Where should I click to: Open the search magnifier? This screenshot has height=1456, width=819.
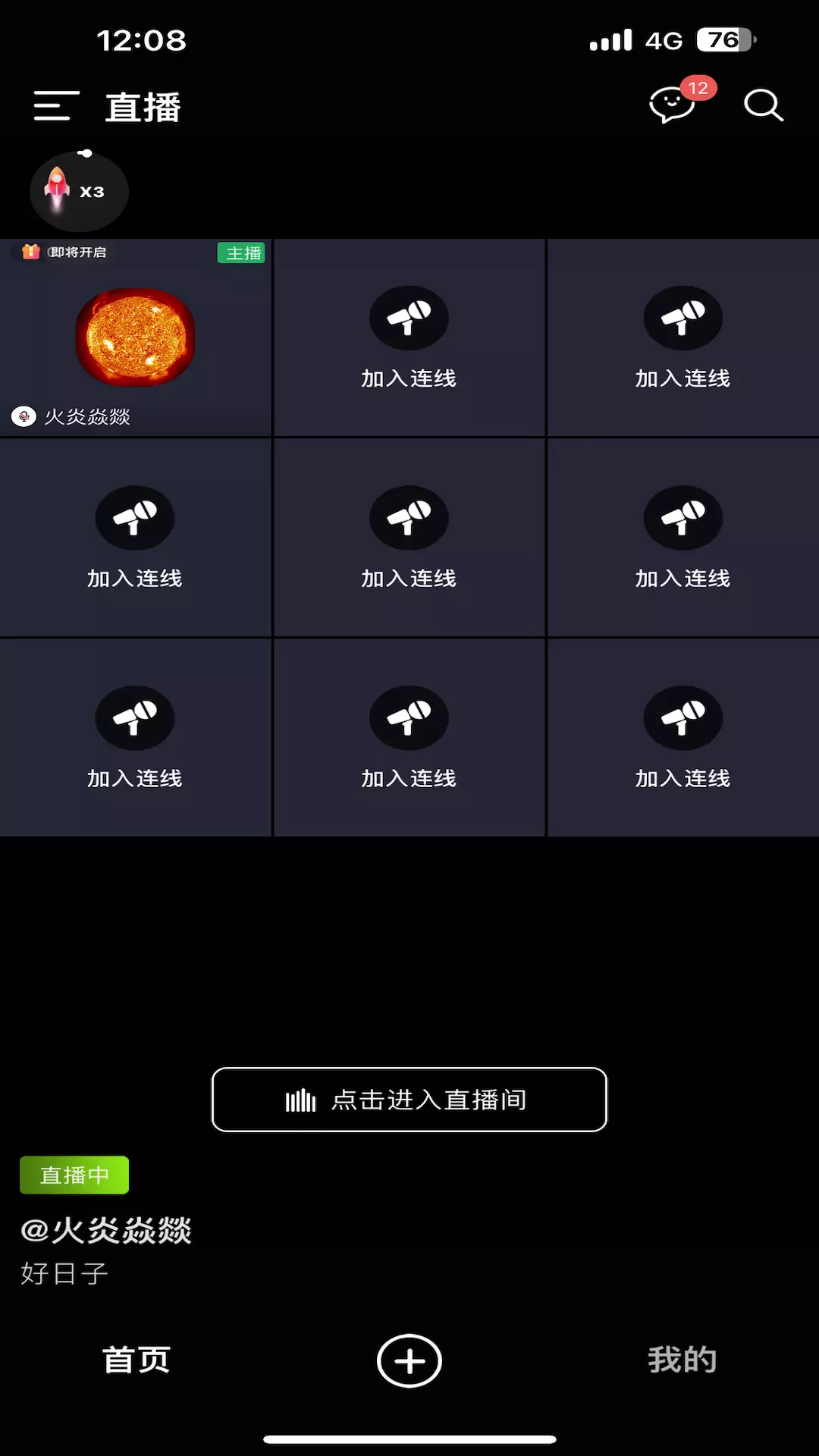(763, 105)
